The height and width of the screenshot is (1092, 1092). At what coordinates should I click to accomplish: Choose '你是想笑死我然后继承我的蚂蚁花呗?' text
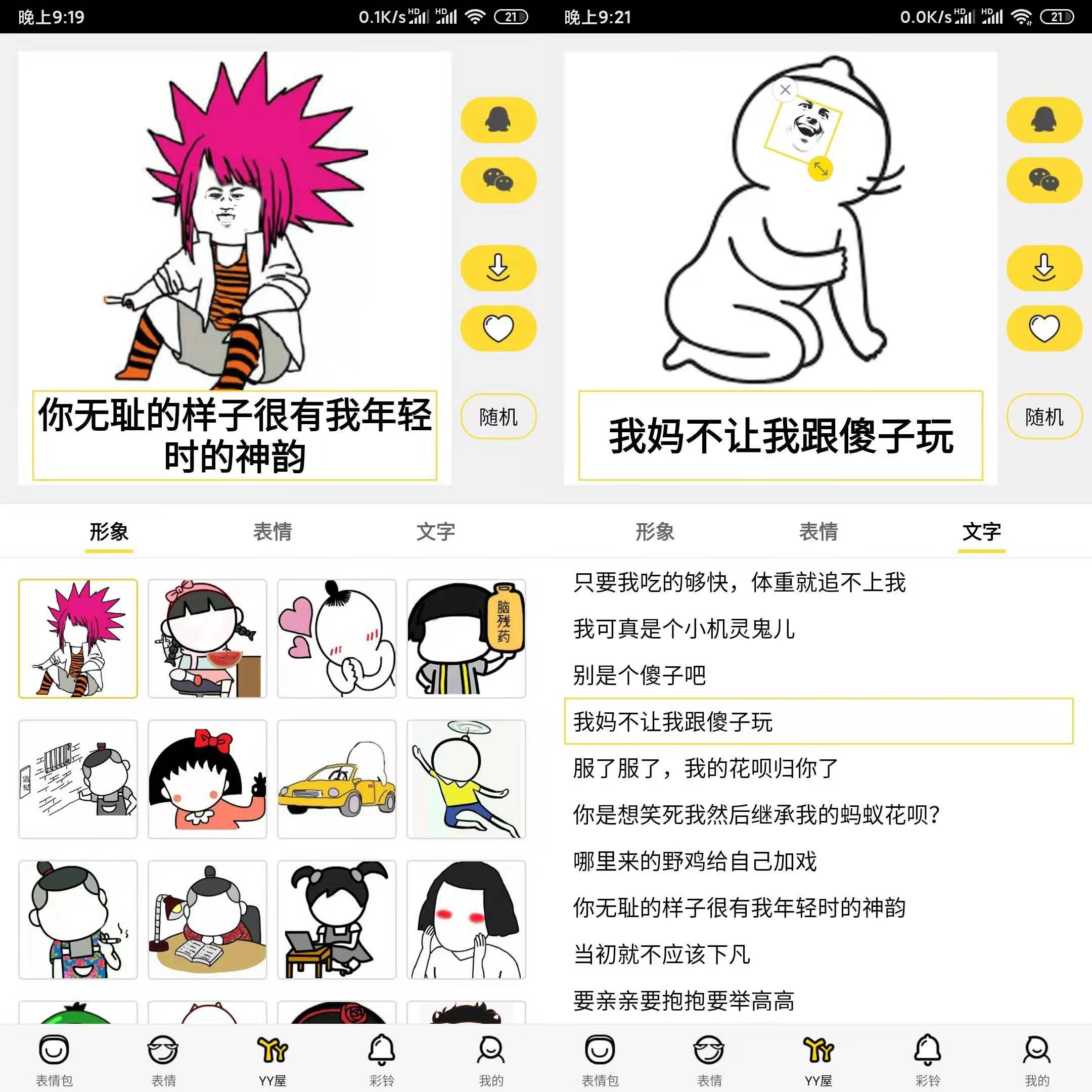(x=756, y=814)
